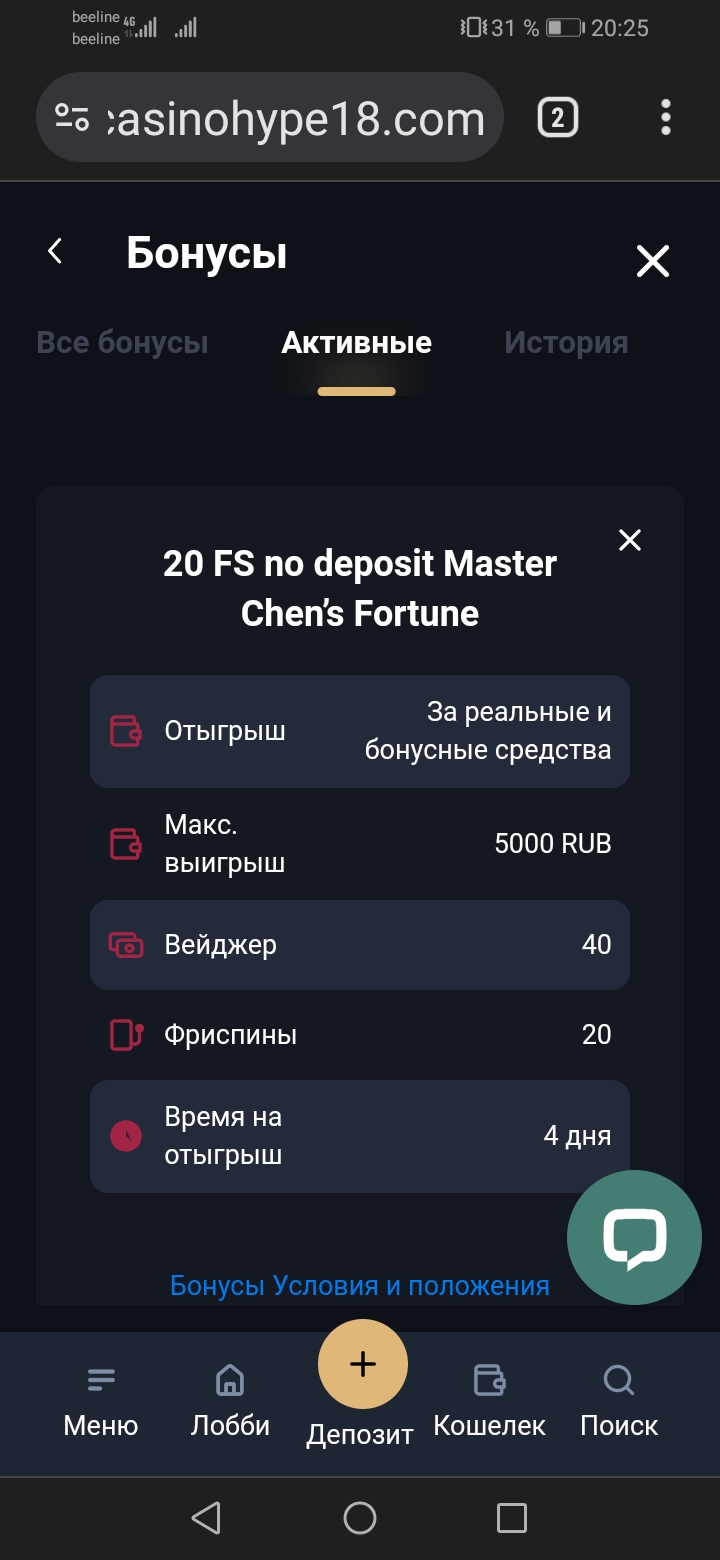Click the Вейджер banknote icon
This screenshot has width=720, height=1560.
[x=126, y=944]
